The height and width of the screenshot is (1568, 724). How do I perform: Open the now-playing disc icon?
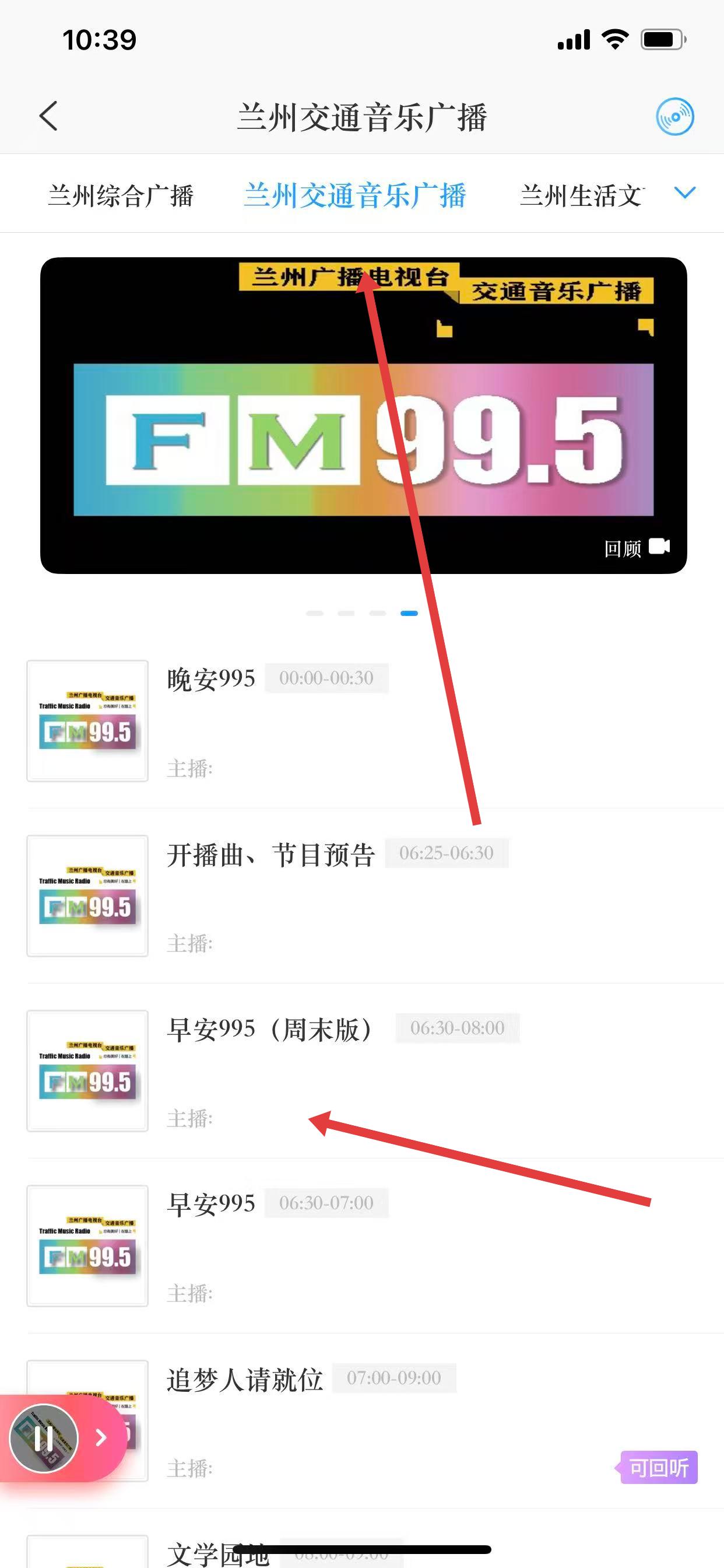674,116
